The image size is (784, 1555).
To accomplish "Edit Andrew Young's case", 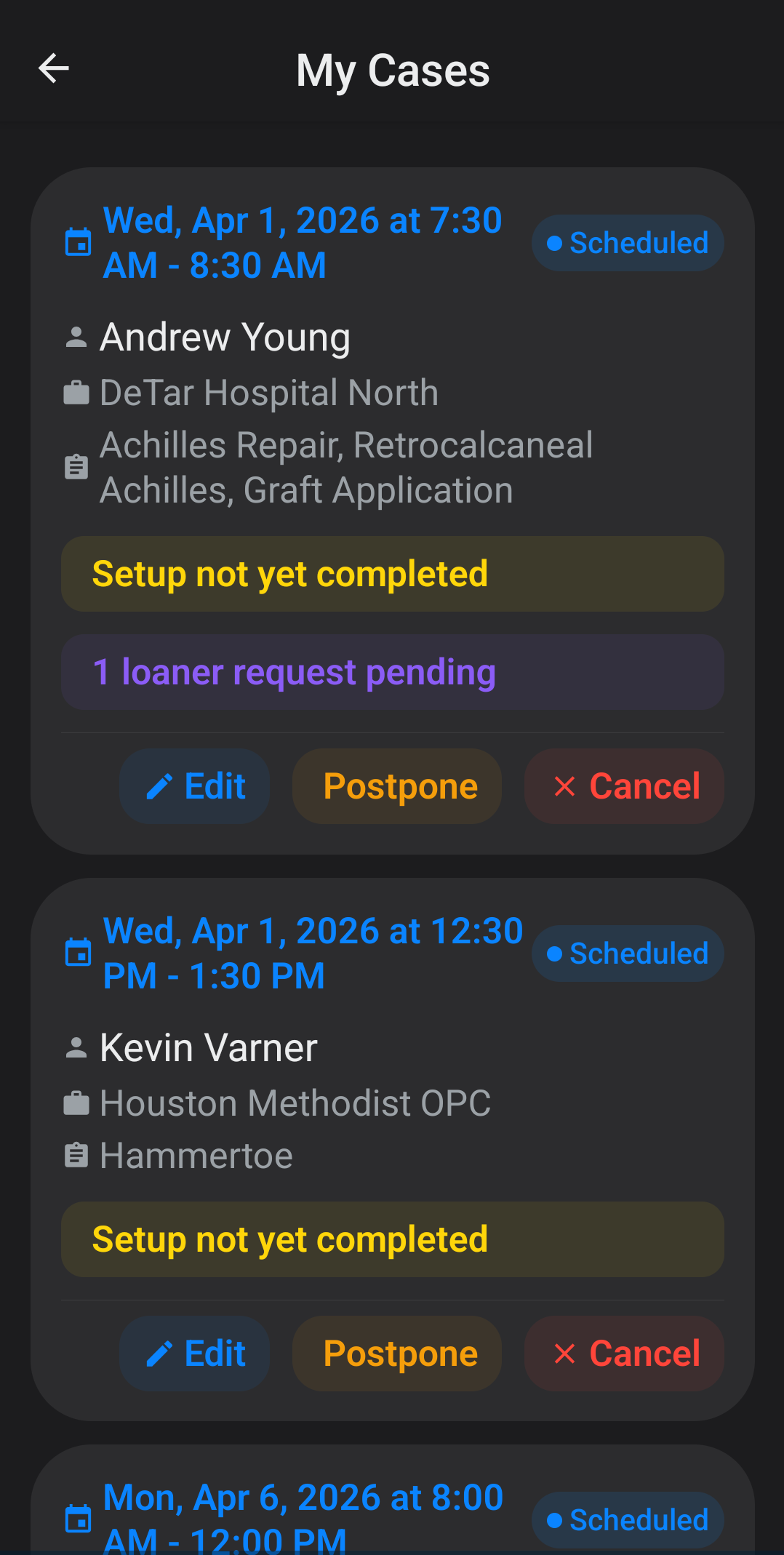I will tap(195, 786).
